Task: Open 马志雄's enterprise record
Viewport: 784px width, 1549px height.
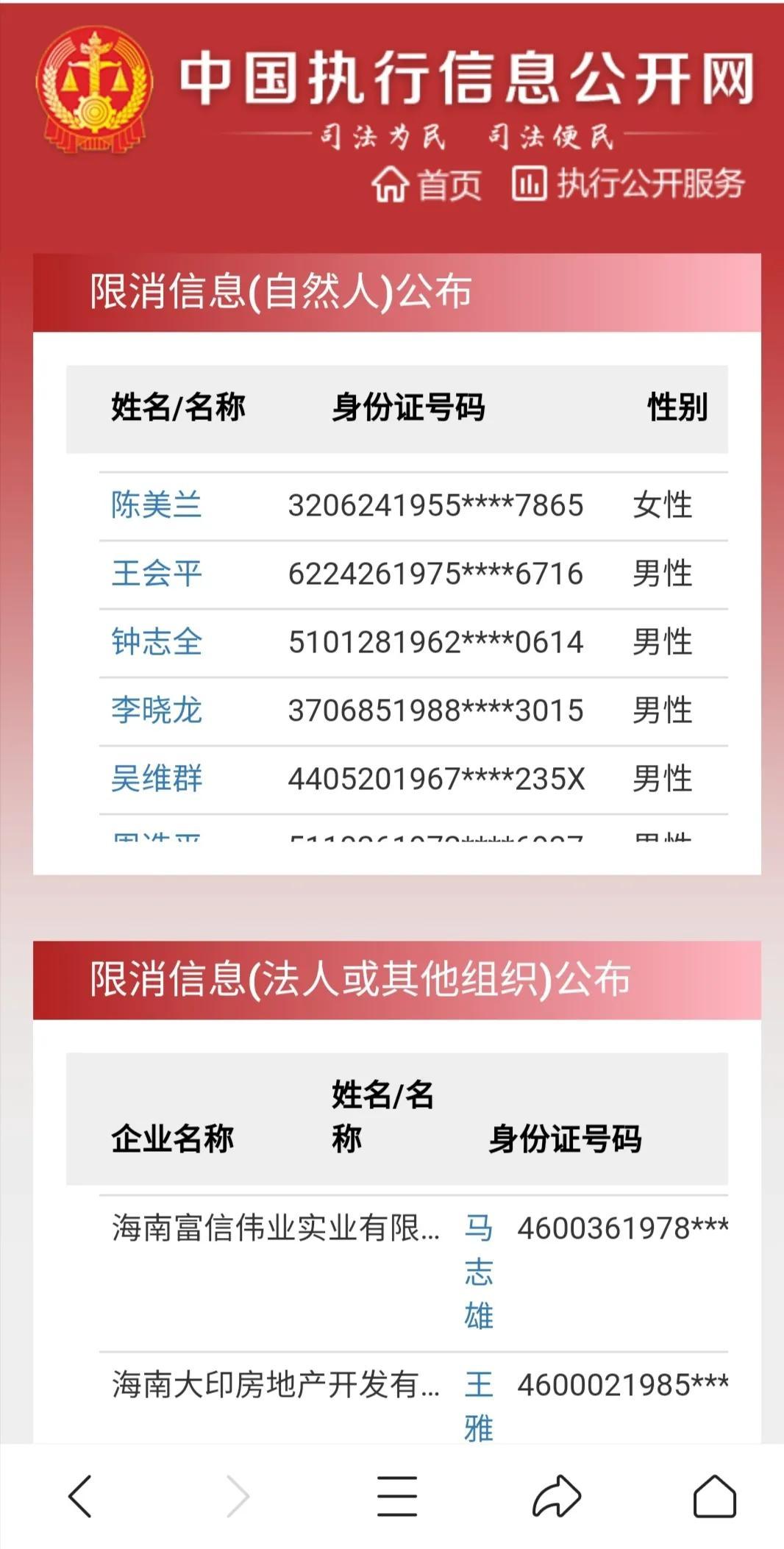Action: coord(478,1272)
